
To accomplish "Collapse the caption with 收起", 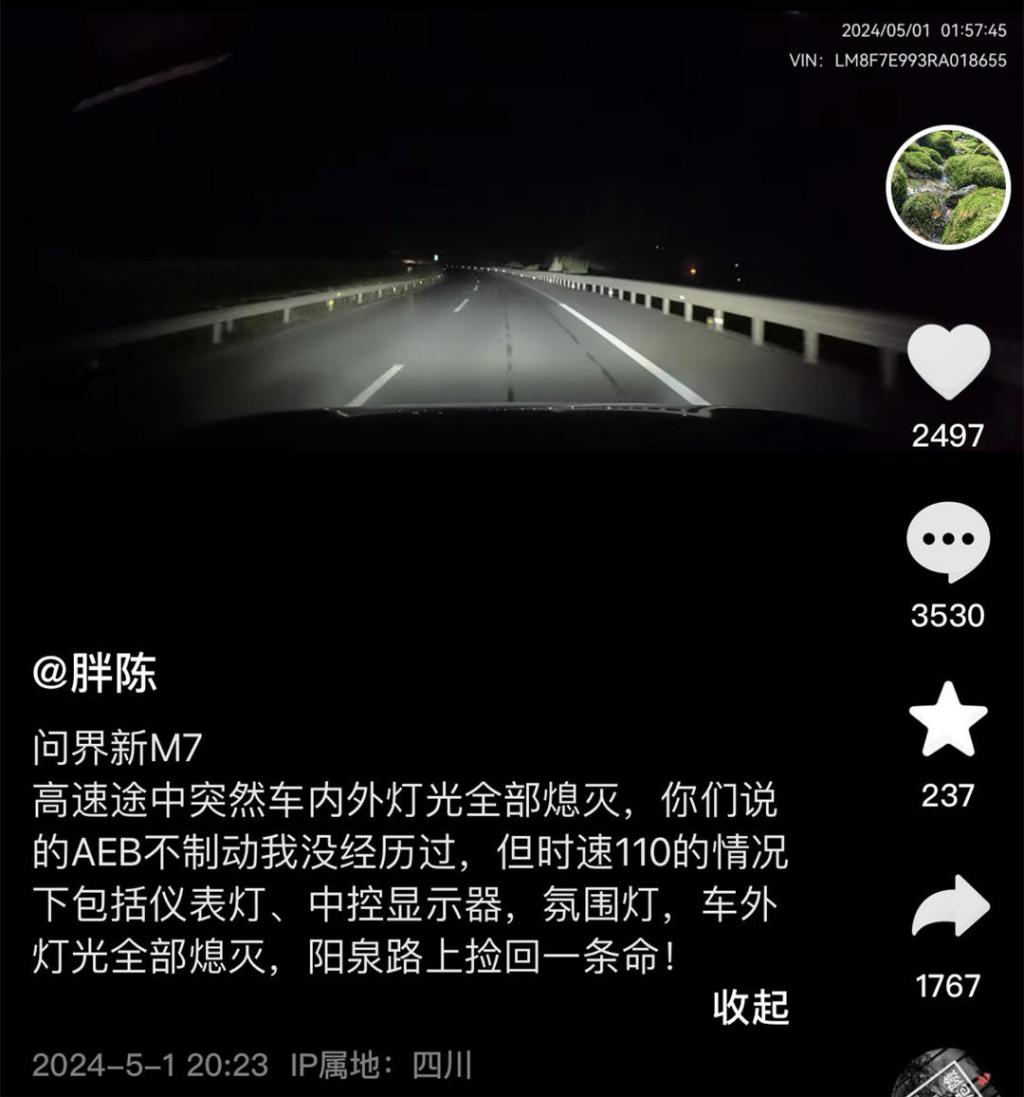I will click(751, 1007).
